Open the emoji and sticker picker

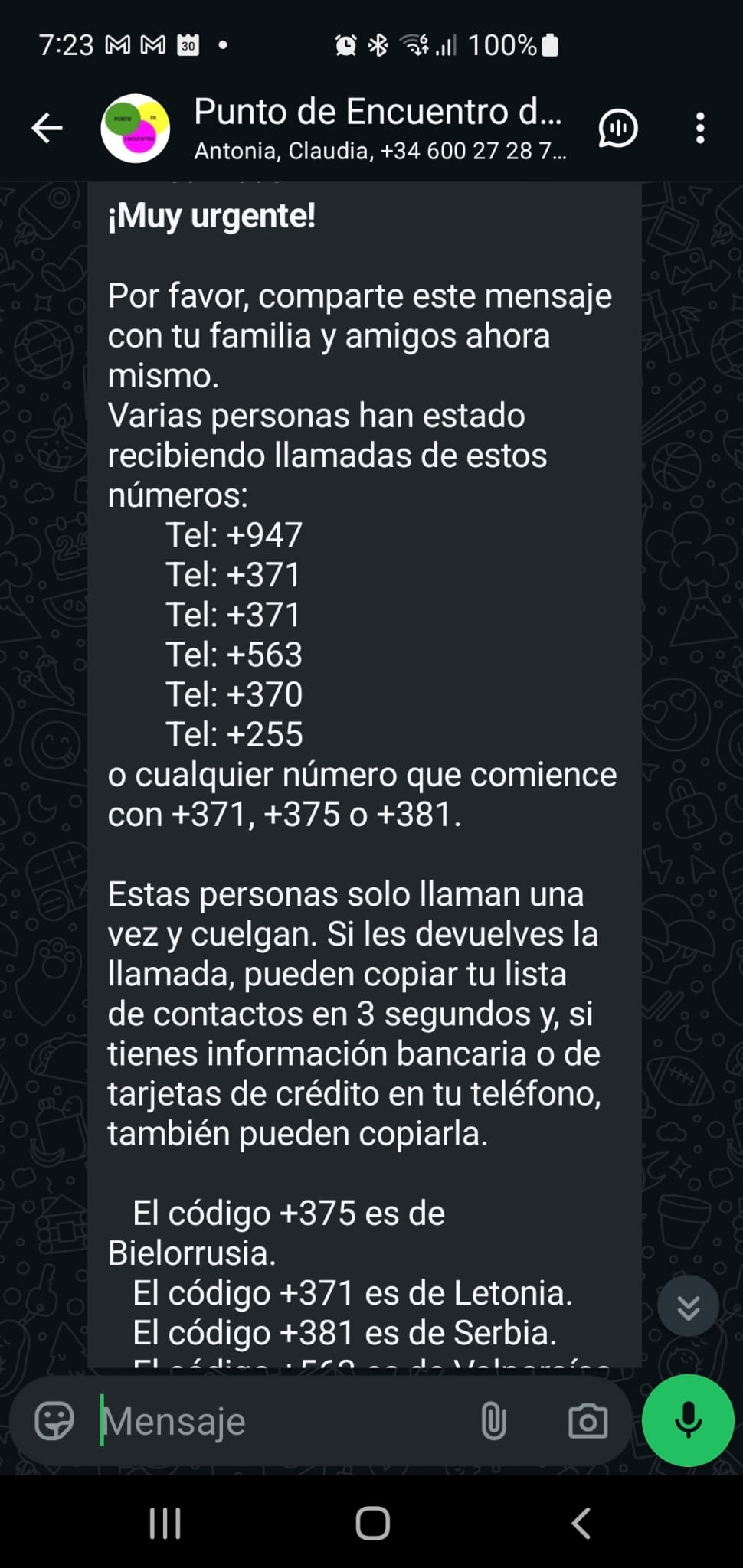[54, 1421]
